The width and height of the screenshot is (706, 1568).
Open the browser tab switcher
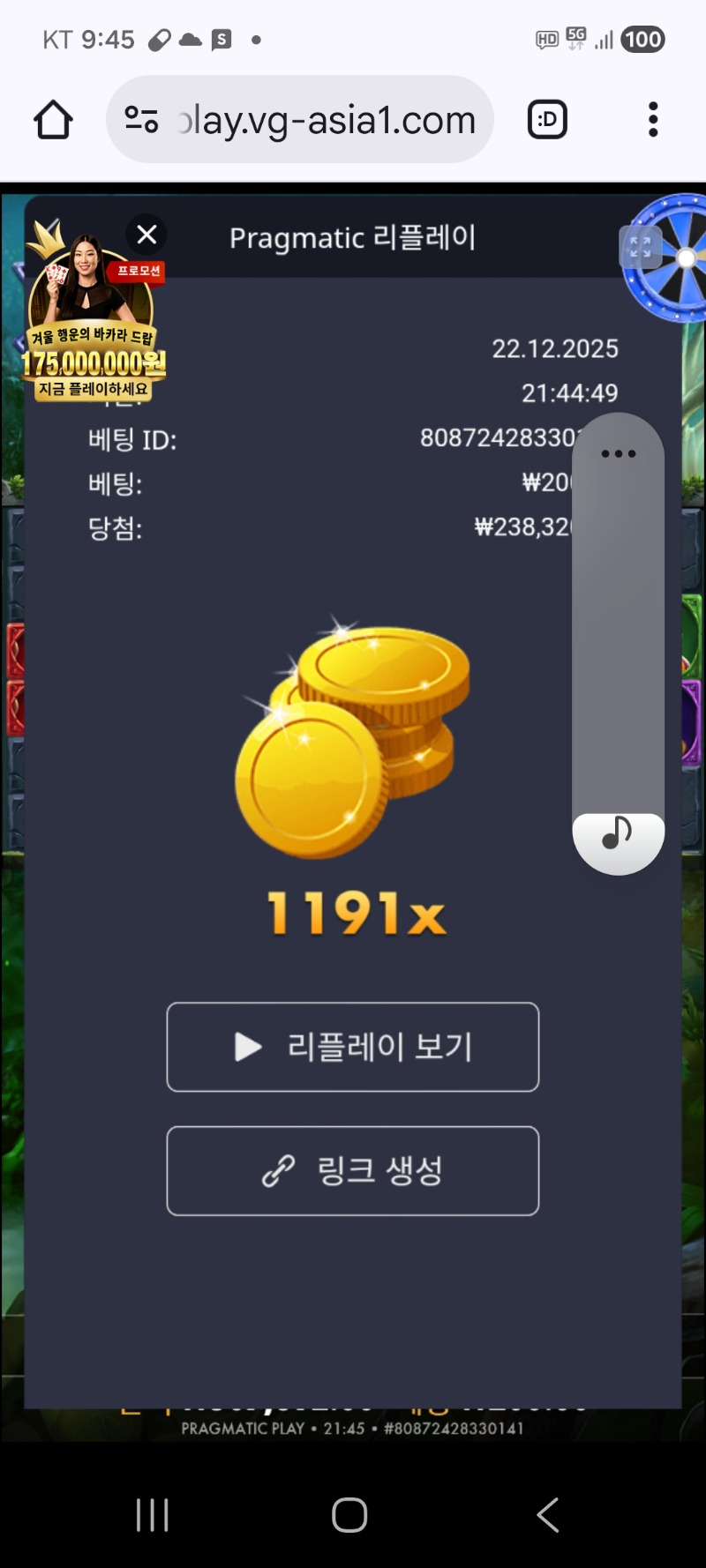click(x=547, y=120)
